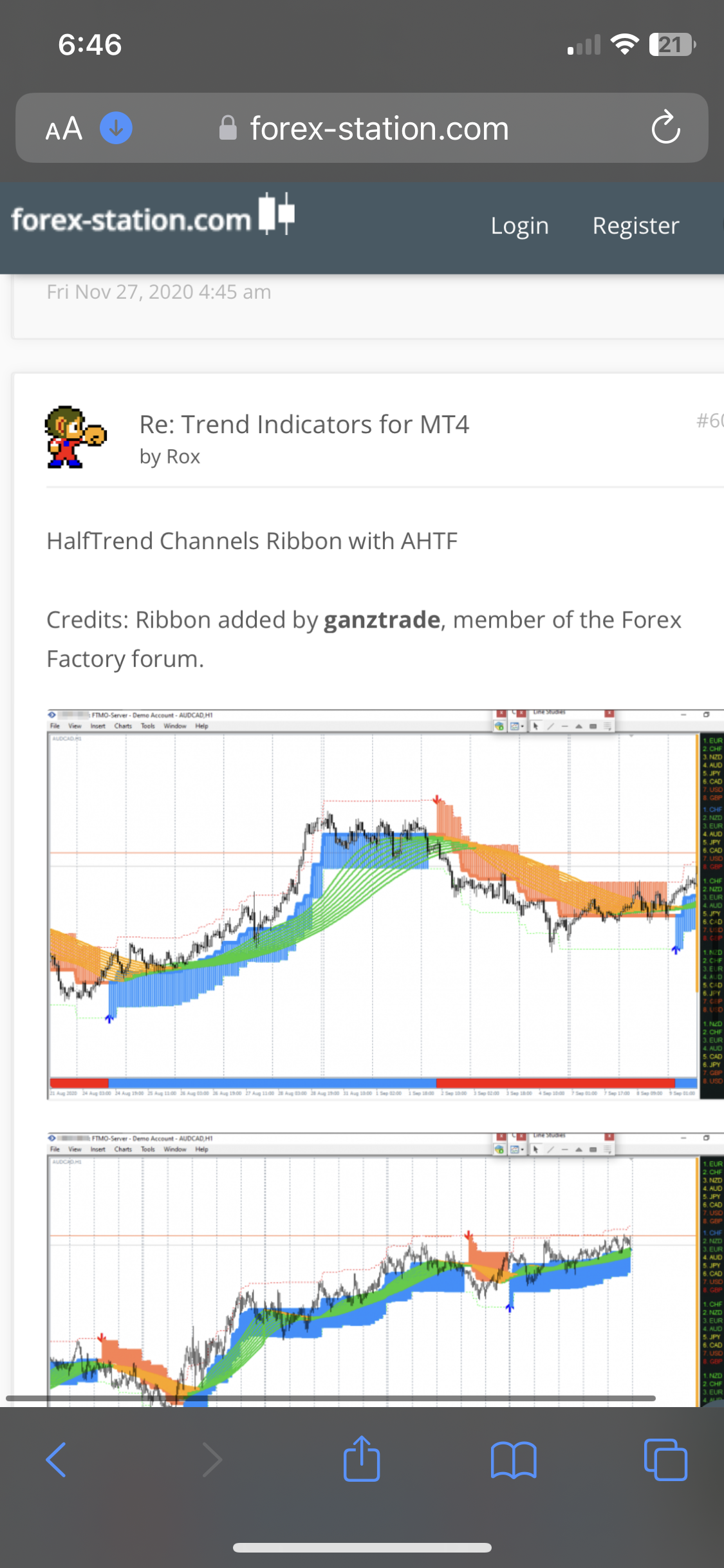724x1568 pixels.
Task: Open the Login page
Action: pyautogui.click(x=519, y=226)
